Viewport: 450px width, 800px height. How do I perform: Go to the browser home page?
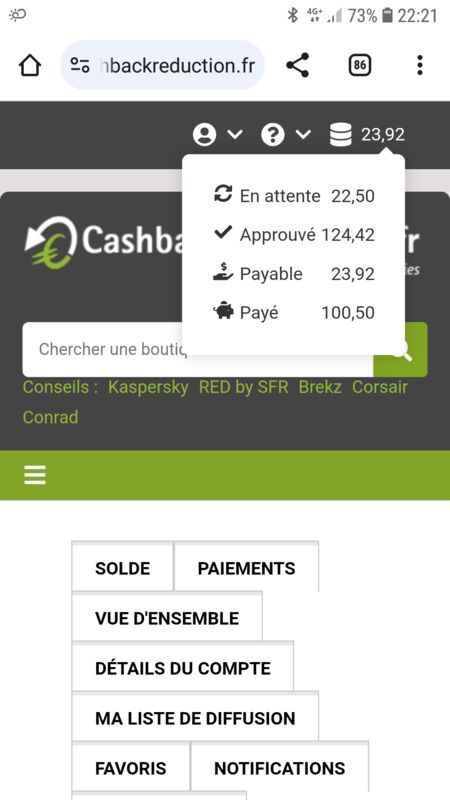pos(30,65)
